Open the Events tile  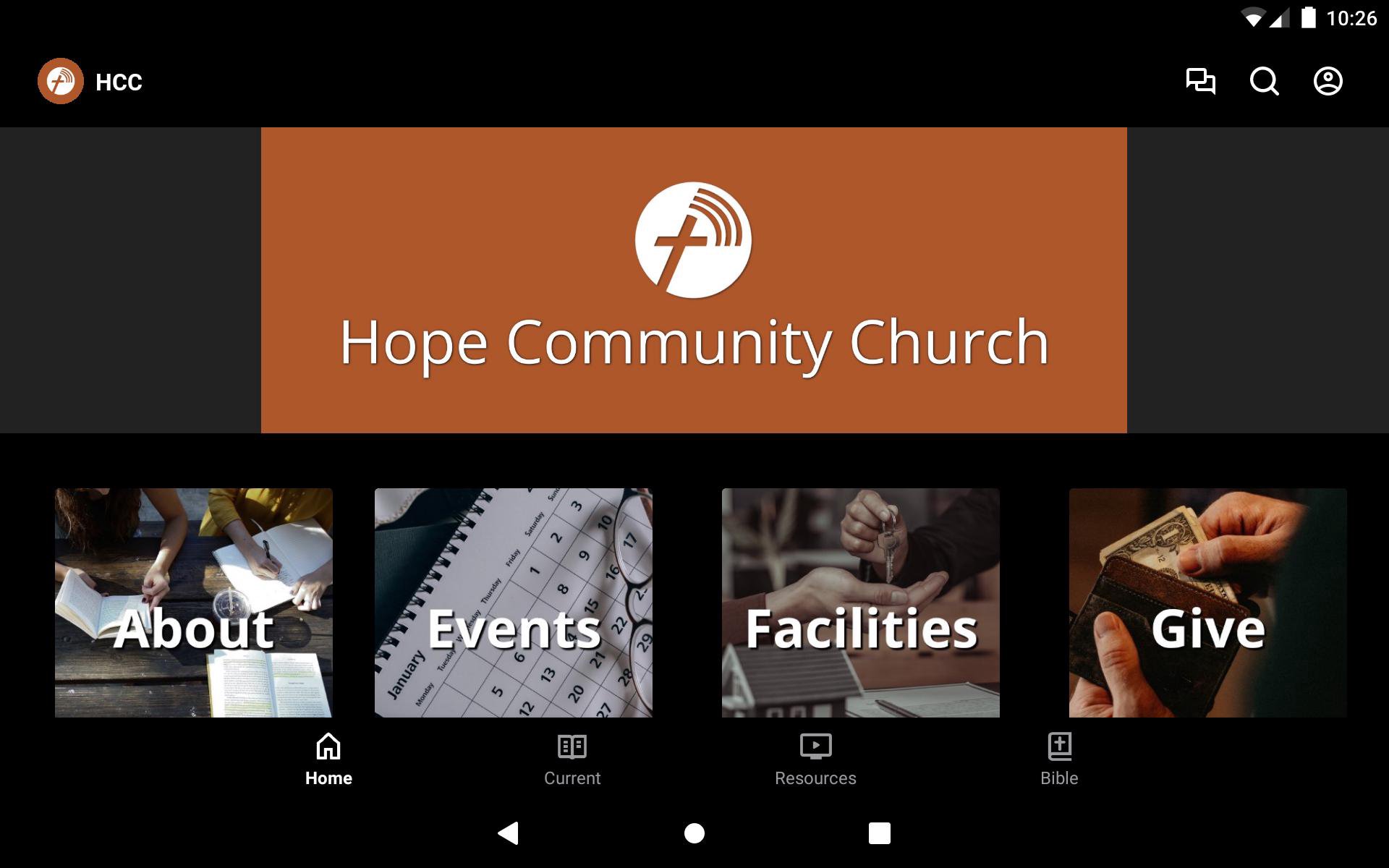click(x=513, y=603)
